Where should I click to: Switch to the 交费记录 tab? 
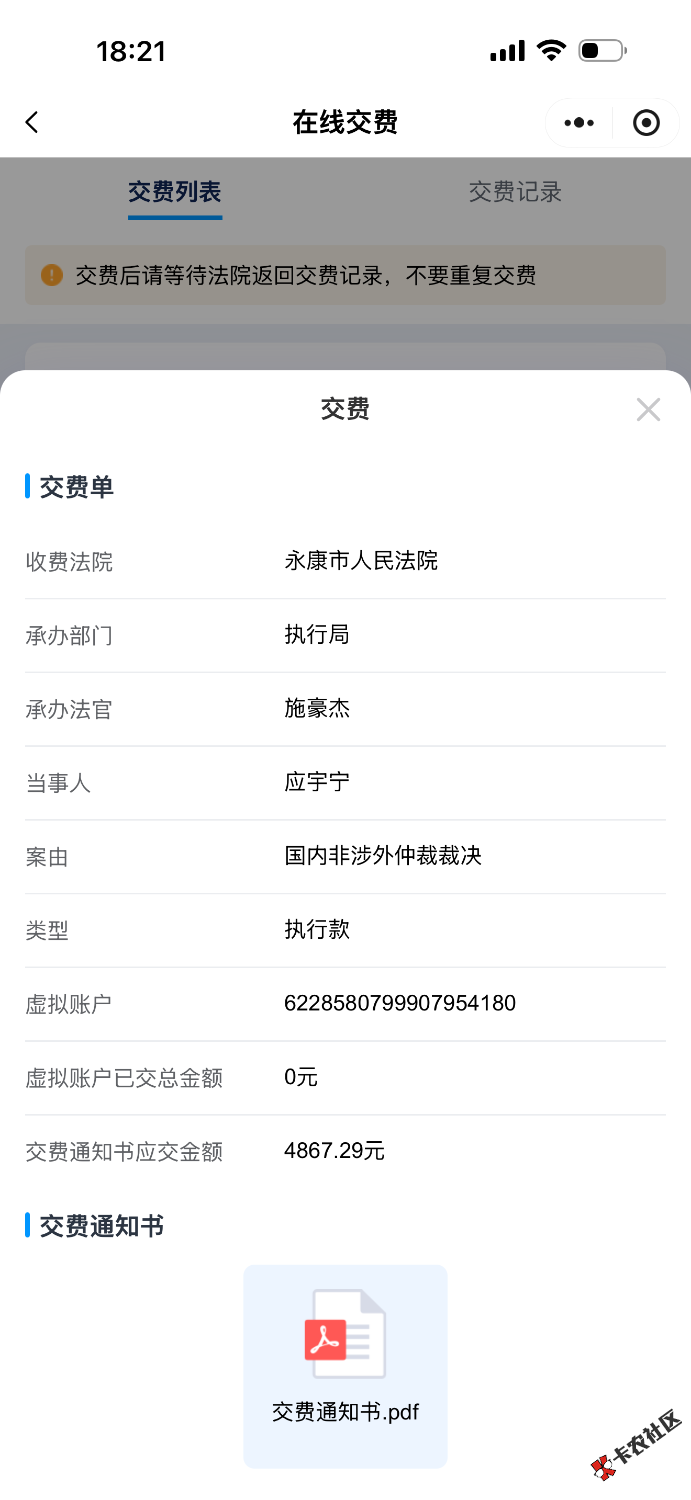[515, 191]
